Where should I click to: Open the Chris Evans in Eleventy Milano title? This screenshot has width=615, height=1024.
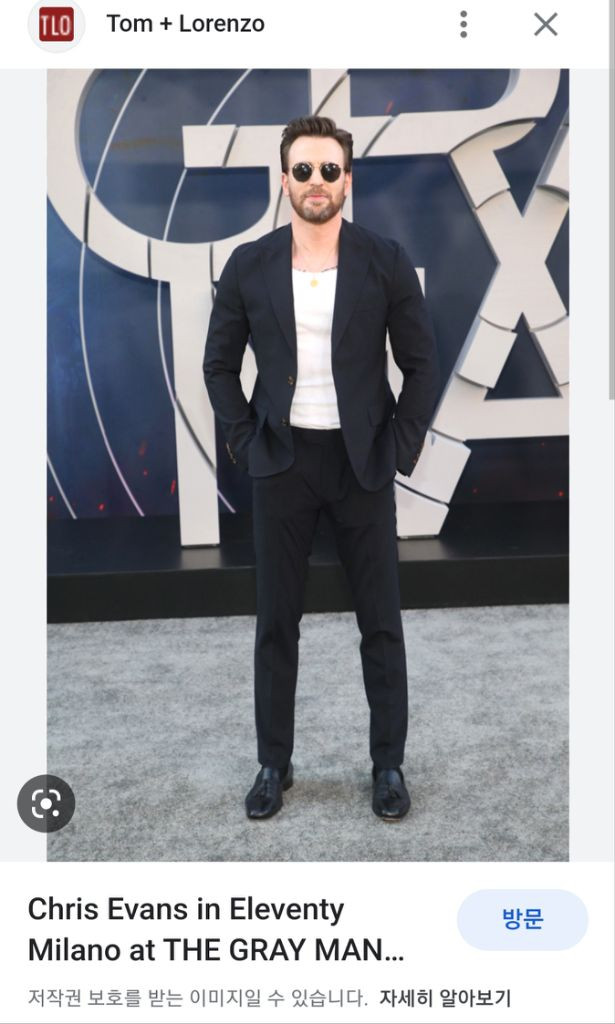coord(214,929)
